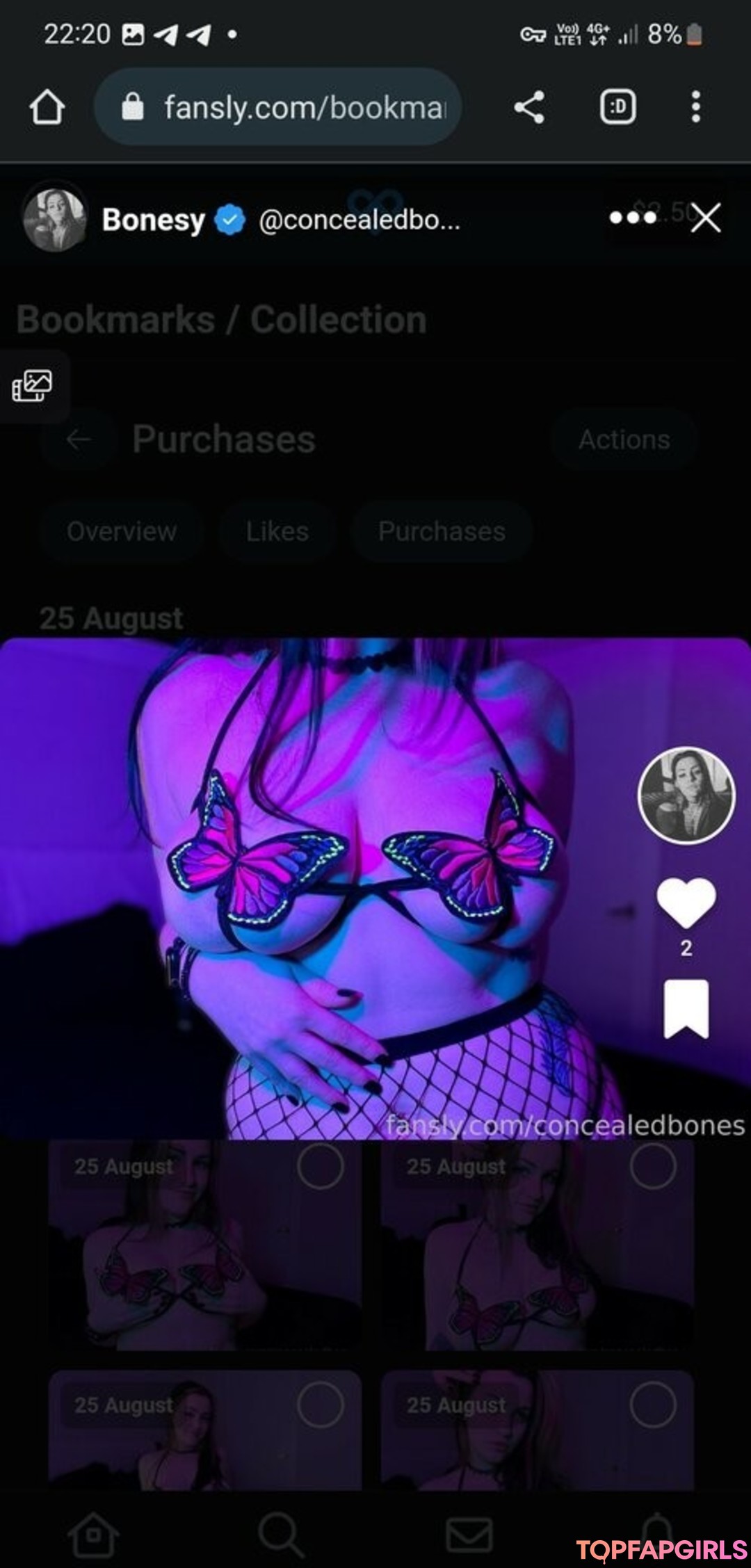Open Bonesy's profile from the round avatar
The image size is (751, 1568).
[686, 795]
